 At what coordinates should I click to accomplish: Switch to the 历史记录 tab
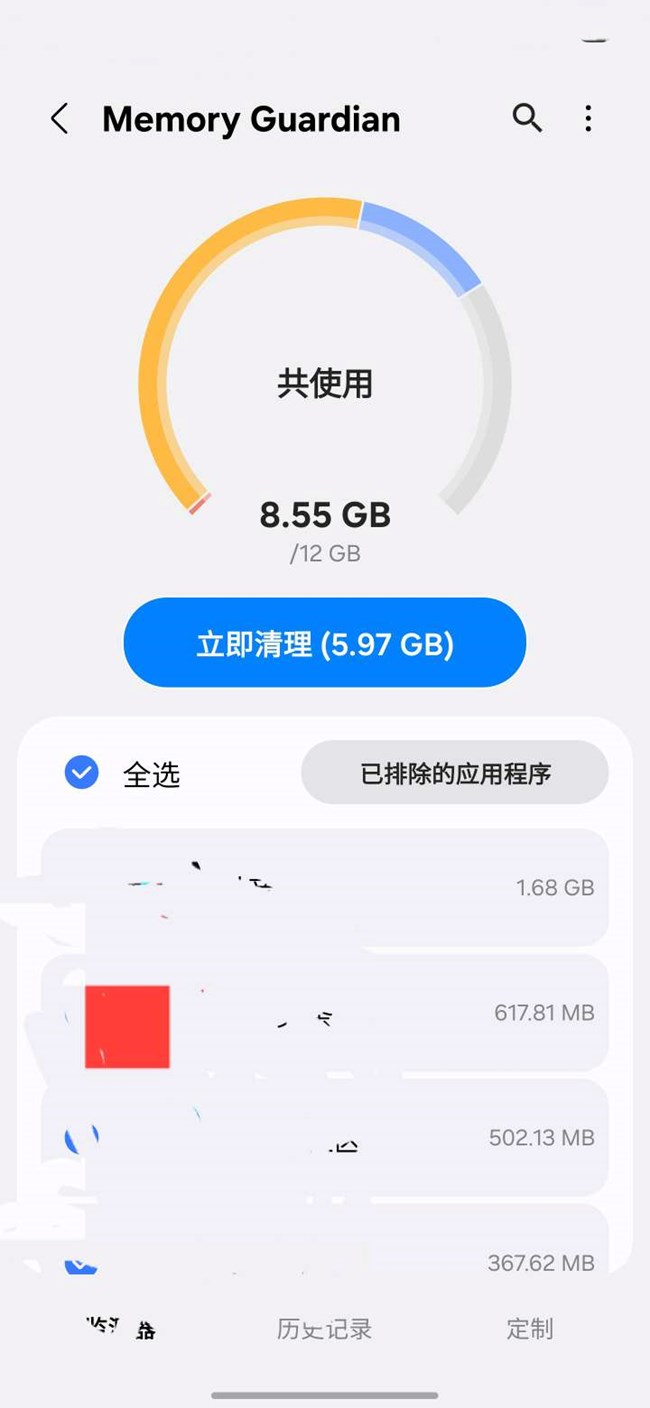(x=325, y=1329)
